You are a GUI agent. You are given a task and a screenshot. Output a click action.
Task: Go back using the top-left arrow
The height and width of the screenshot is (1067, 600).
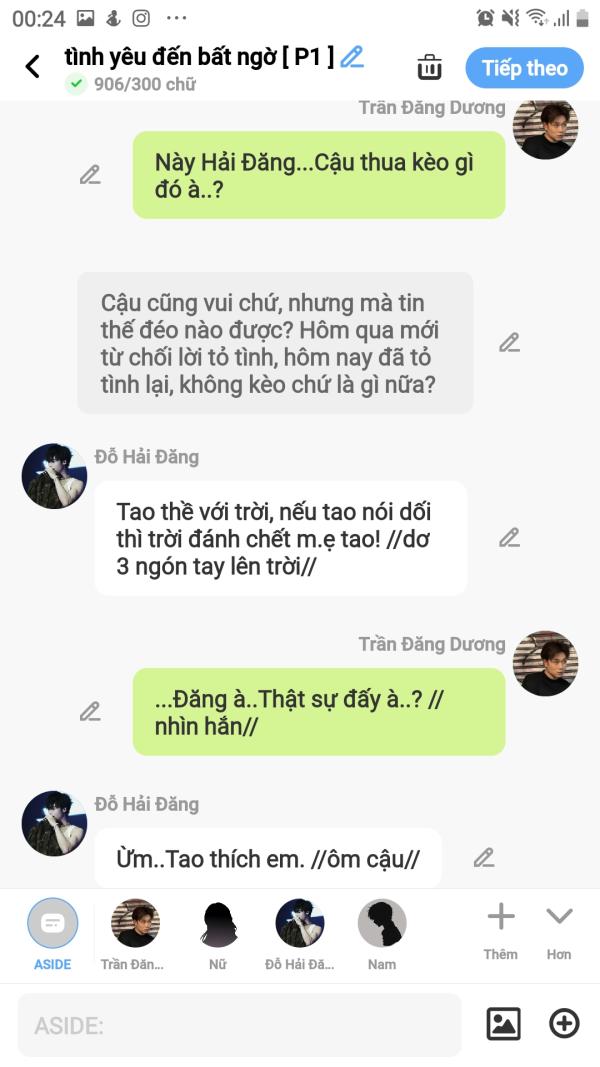coord(32,67)
